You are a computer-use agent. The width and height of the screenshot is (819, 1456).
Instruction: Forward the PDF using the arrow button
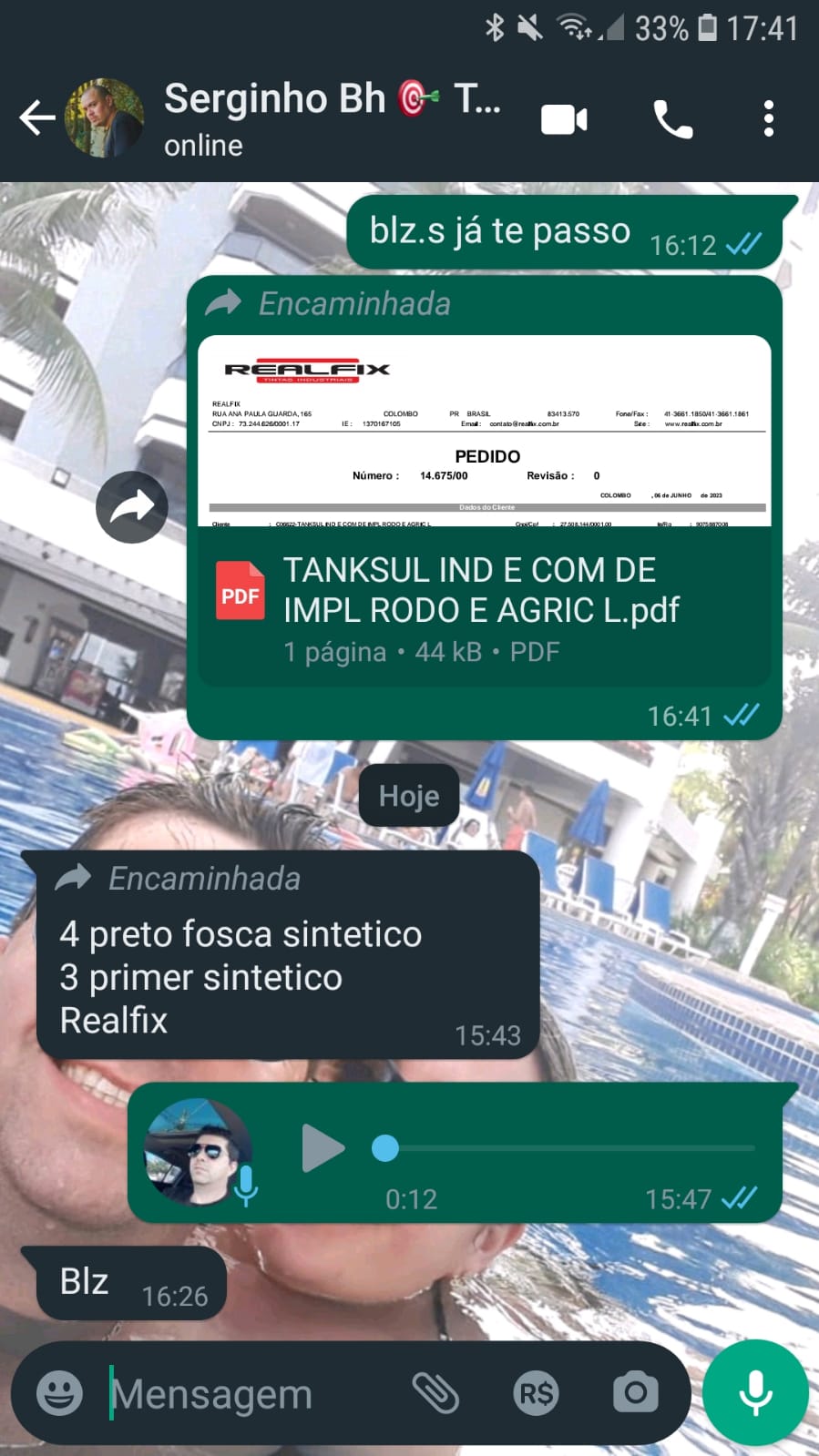click(x=132, y=507)
